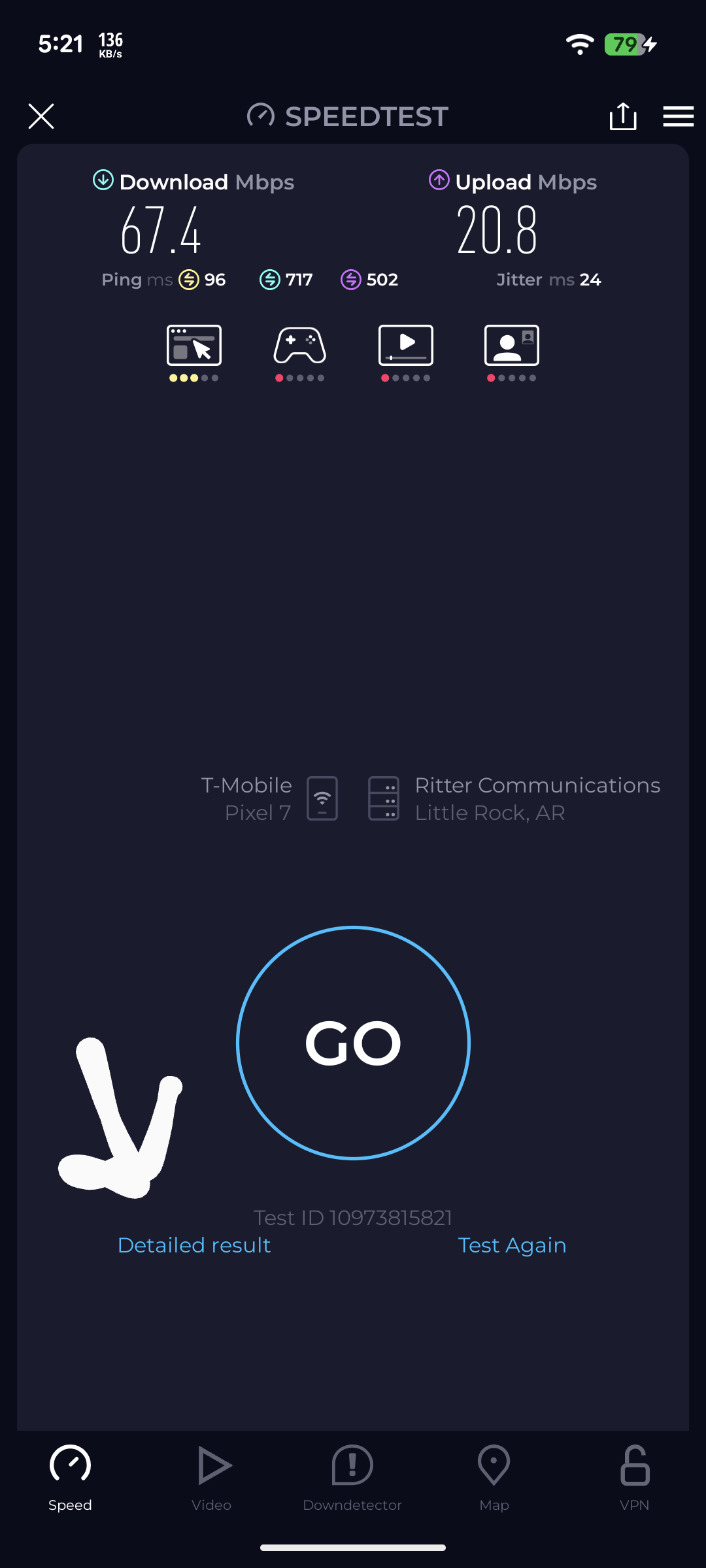
Task: Open the VPN tab
Action: tap(634, 1478)
